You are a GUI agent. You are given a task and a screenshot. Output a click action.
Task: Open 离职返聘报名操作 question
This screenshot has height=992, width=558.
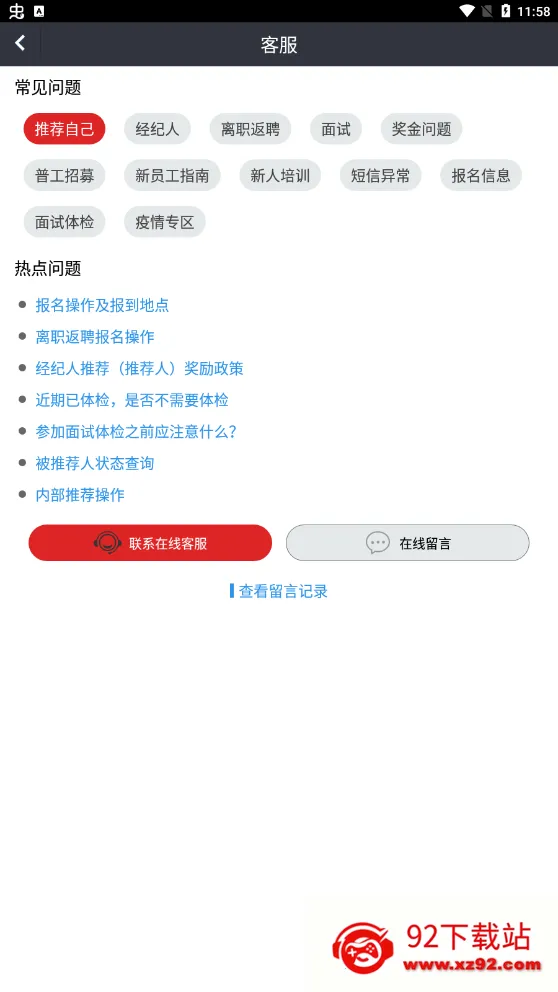95,337
